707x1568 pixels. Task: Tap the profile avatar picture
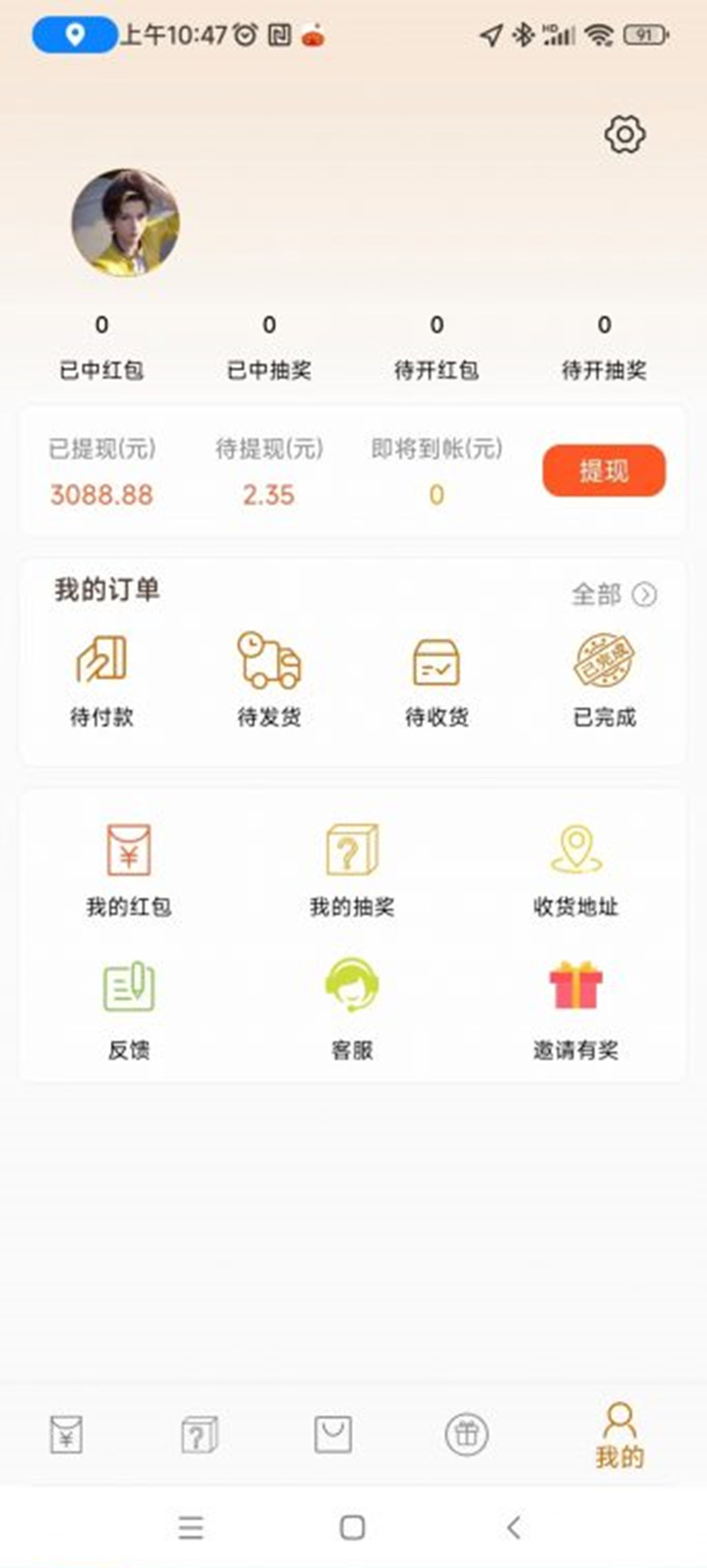click(125, 223)
